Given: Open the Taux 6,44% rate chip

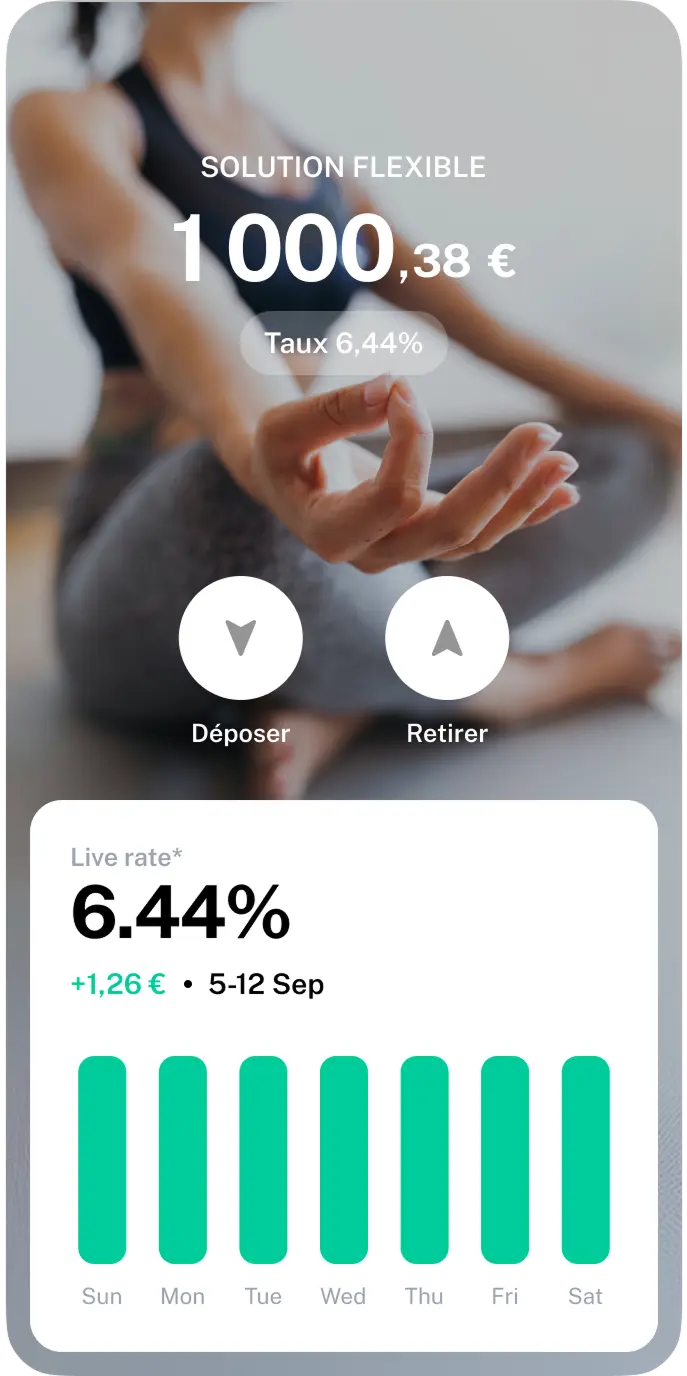Looking at the screenshot, I should [343, 343].
